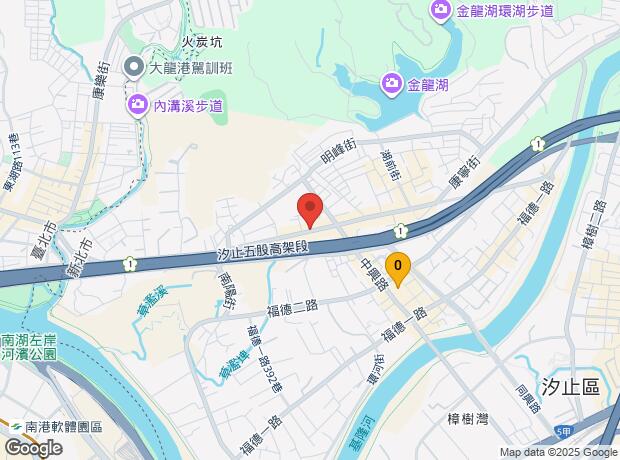
Task: Select the red location pin
Action: tap(310, 210)
